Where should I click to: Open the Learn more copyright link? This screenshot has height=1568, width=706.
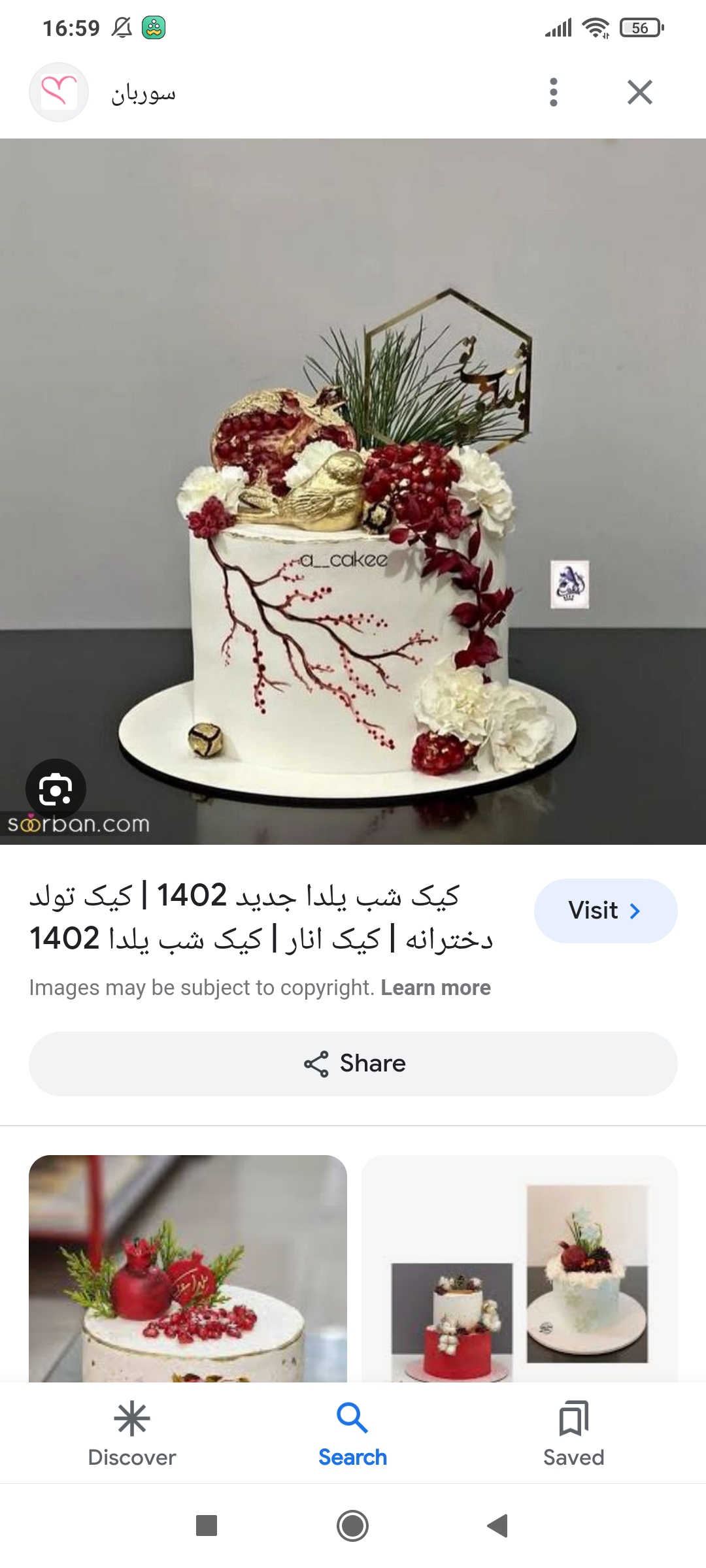[x=435, y=988]
